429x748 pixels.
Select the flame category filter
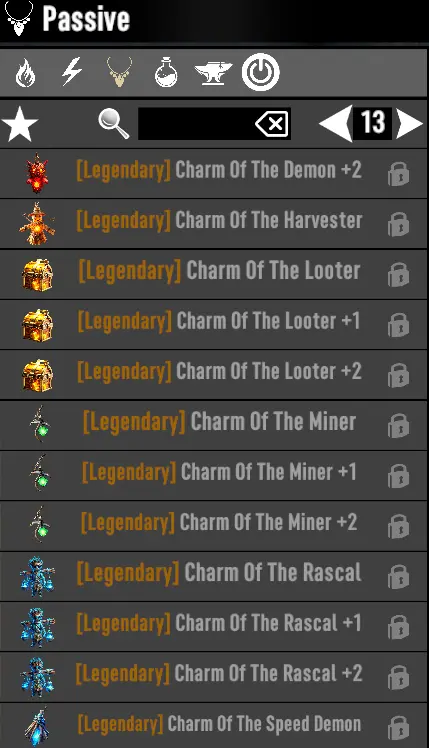[25, 73]
